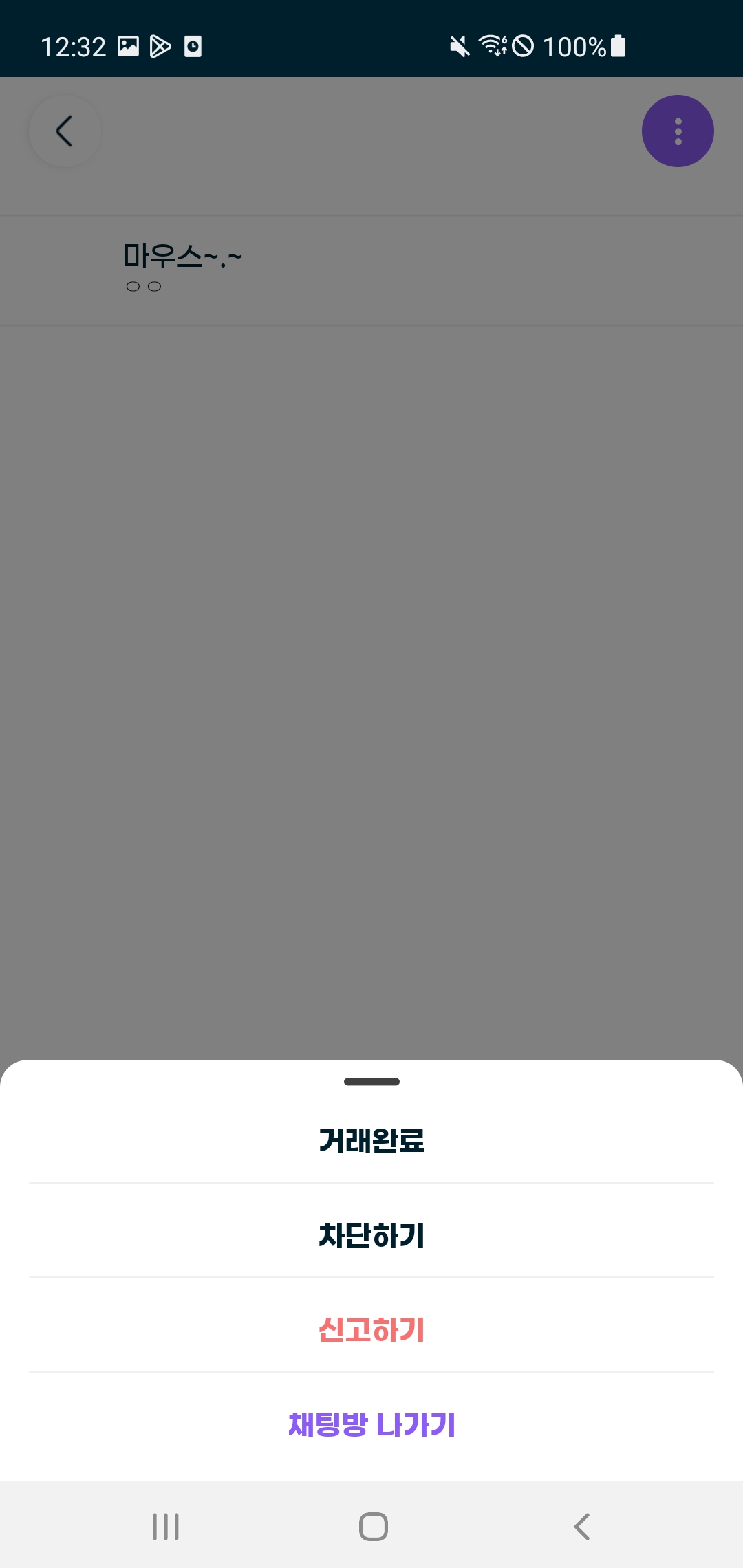This screenshot has height=1568, width=743.
Task: Tap 신고하기 to report the user
Action: (371, 1329)
